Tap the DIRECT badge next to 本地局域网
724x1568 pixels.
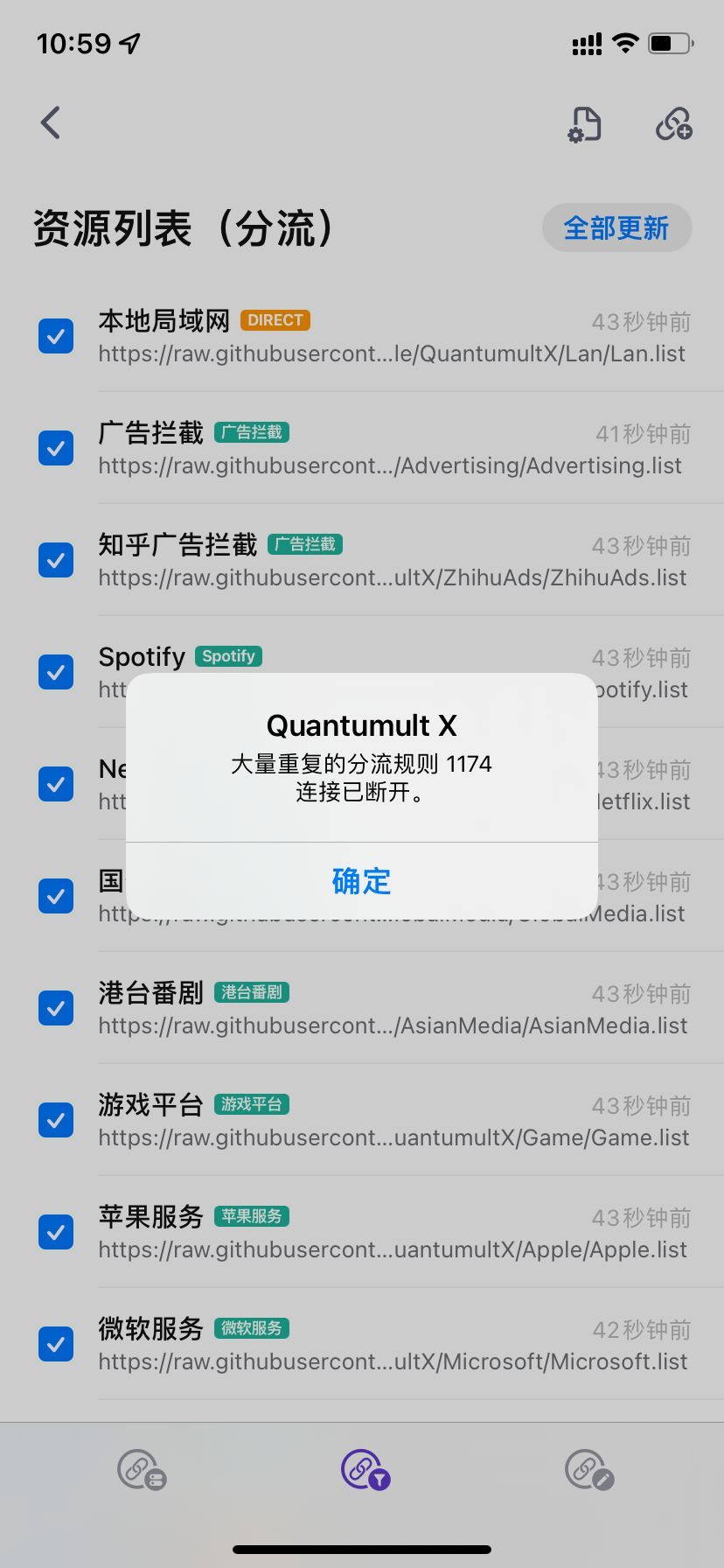[x=275, y=320]
